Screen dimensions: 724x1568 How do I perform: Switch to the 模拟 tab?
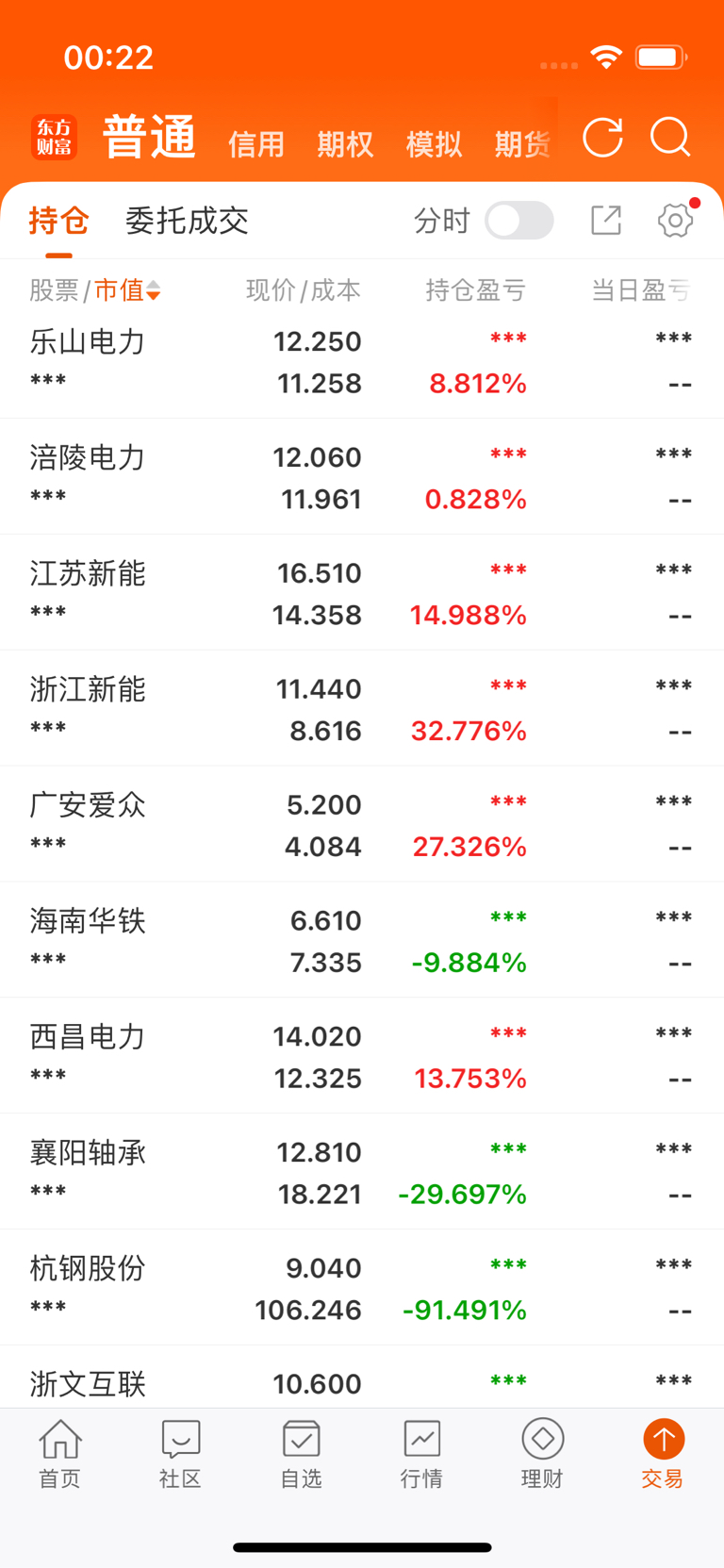point(434,144)
